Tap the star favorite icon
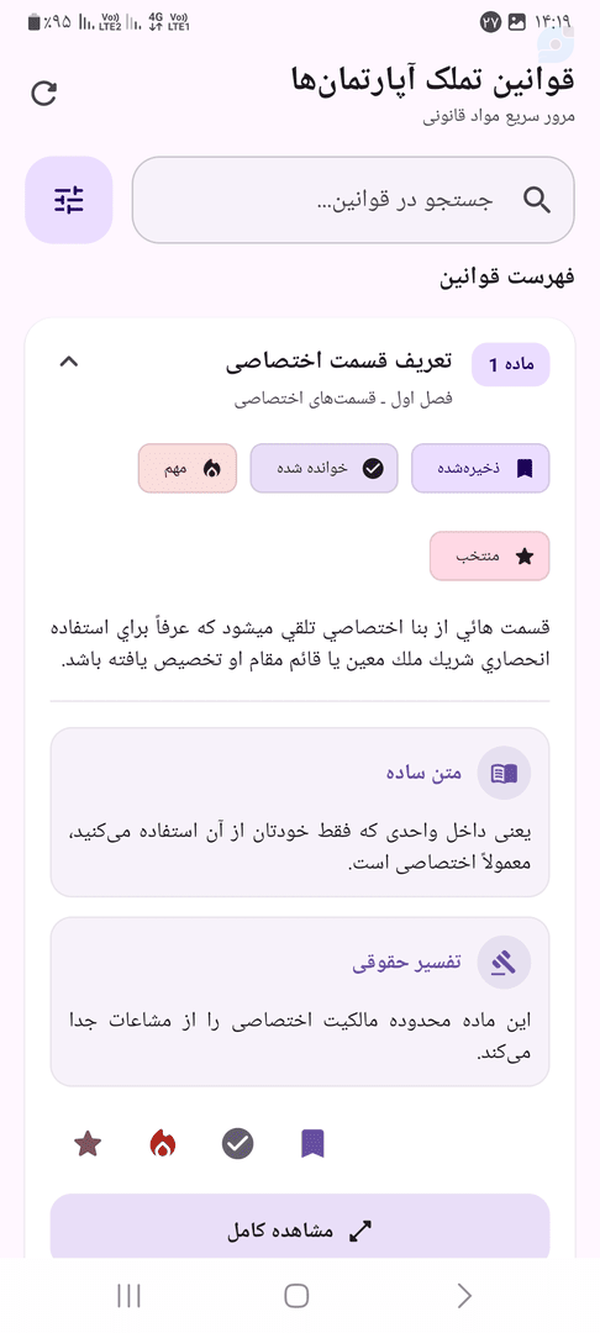 88,1144
